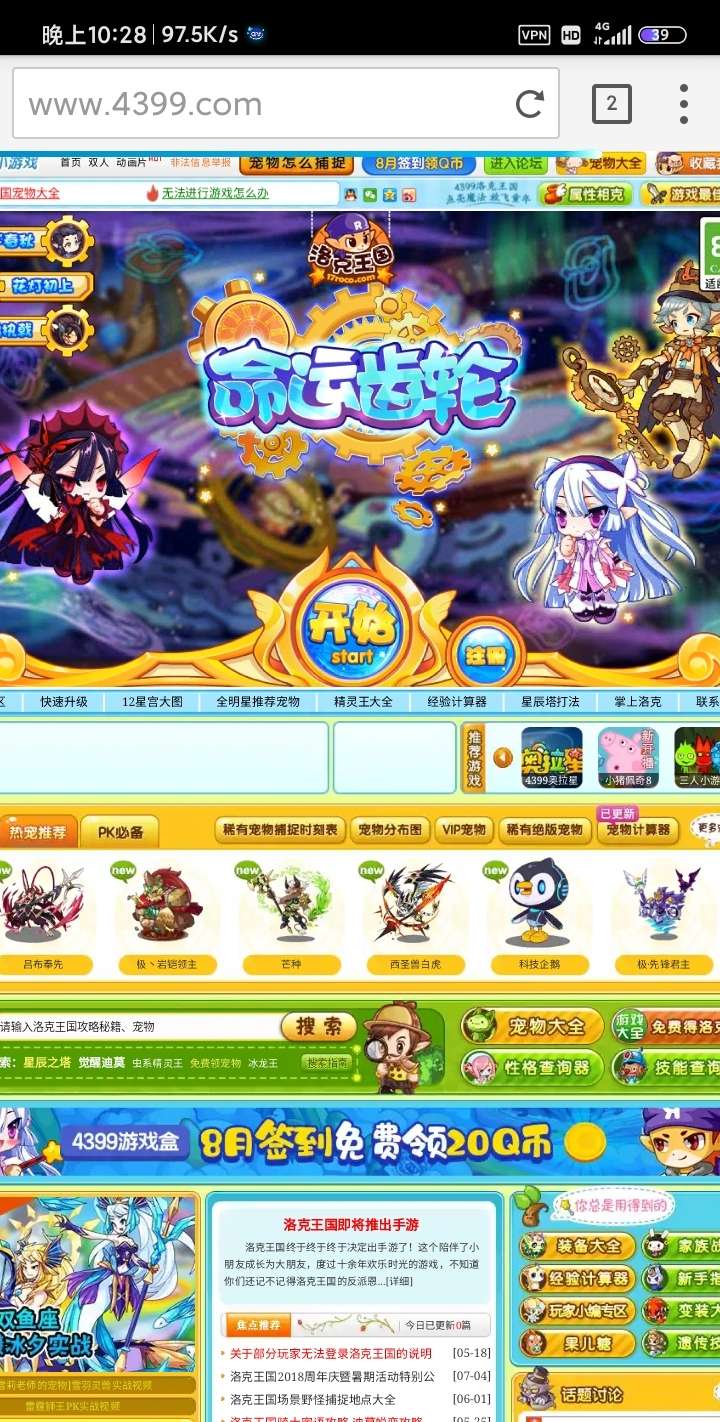720x1422 pixels.
Task: Open the 快速升级 link
Action: [64, 702]
